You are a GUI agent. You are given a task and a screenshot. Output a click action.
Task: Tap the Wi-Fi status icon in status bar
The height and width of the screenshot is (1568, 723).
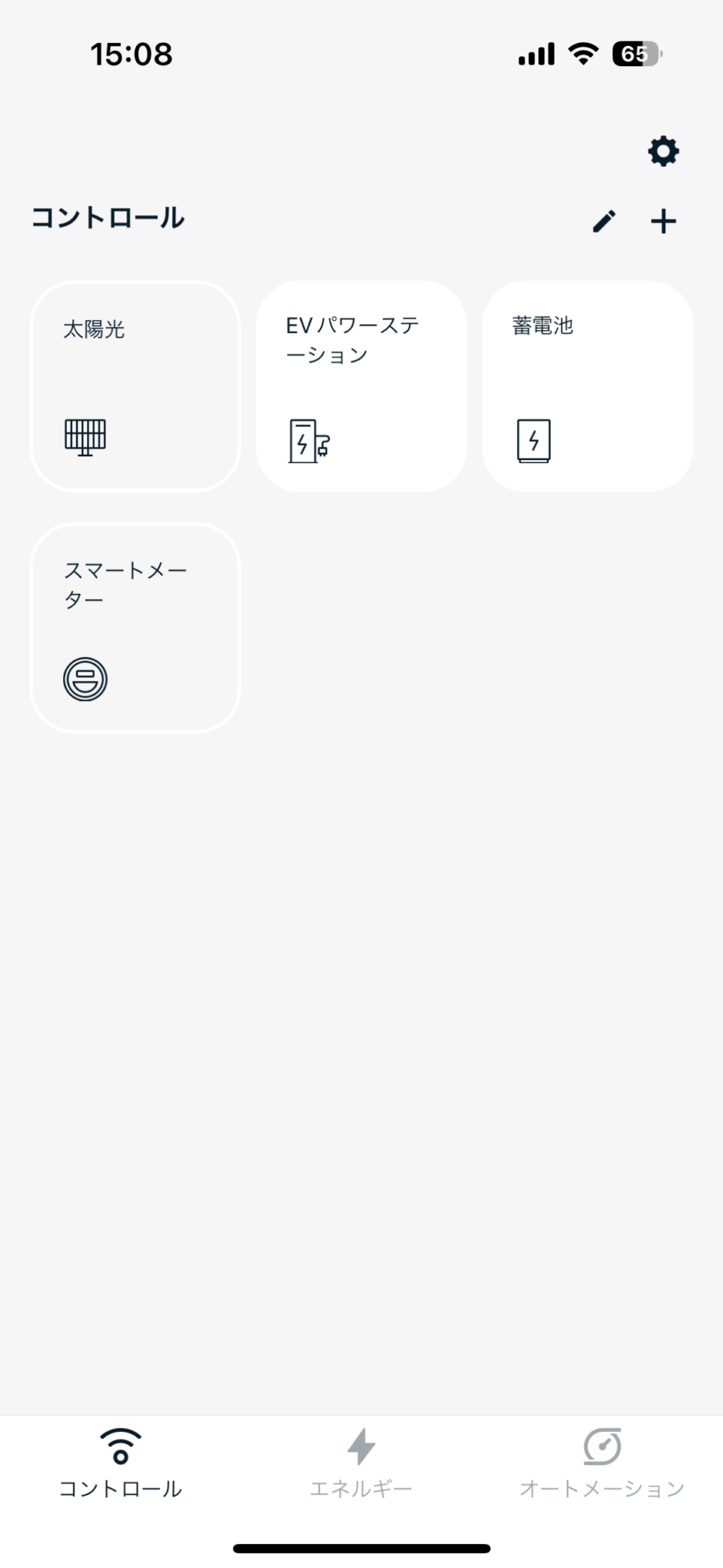(583, 53)
